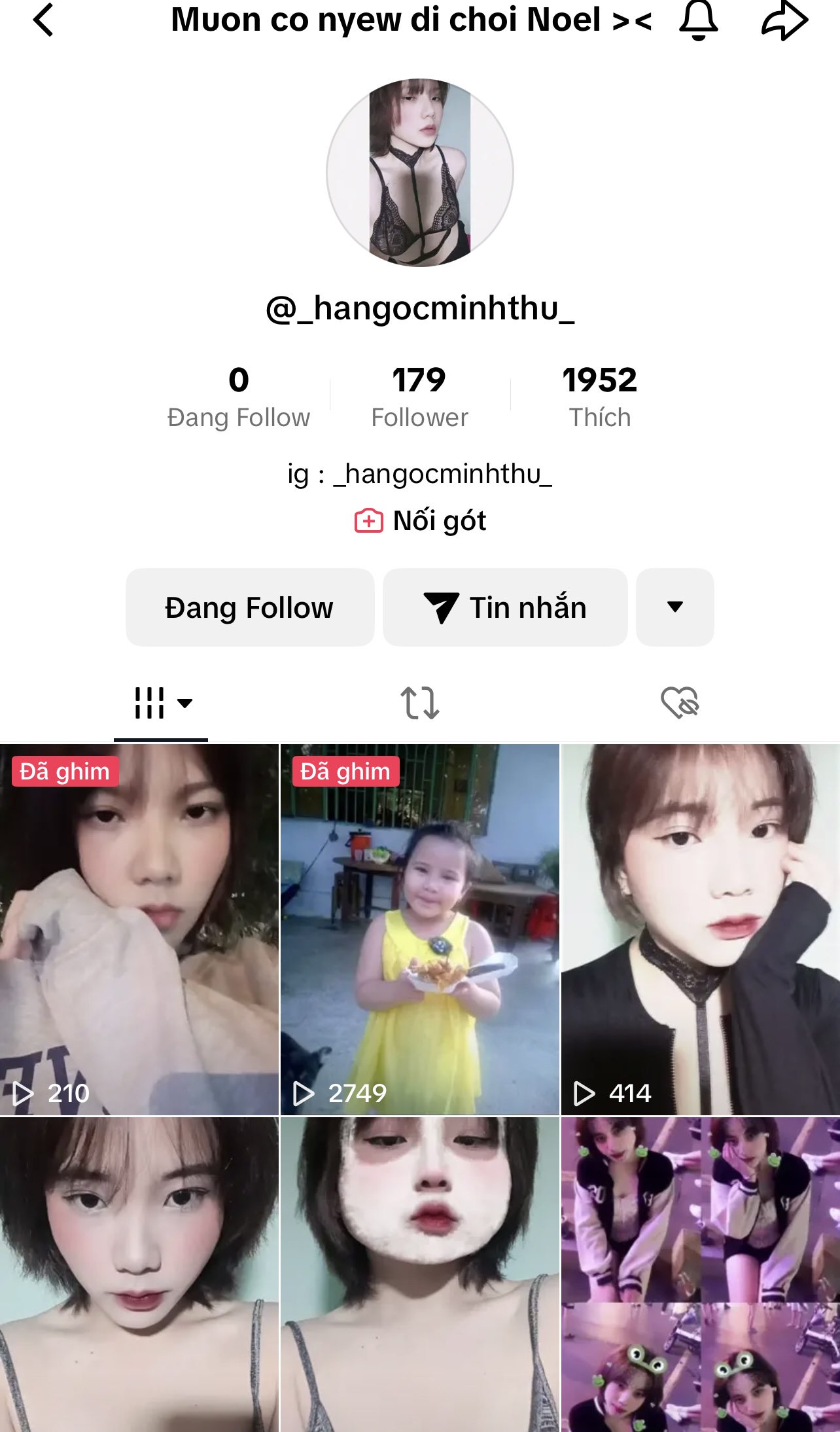Open the purple four-panel collage video
Screen dimensions: 840x1432
click(x=700, y=1274)
